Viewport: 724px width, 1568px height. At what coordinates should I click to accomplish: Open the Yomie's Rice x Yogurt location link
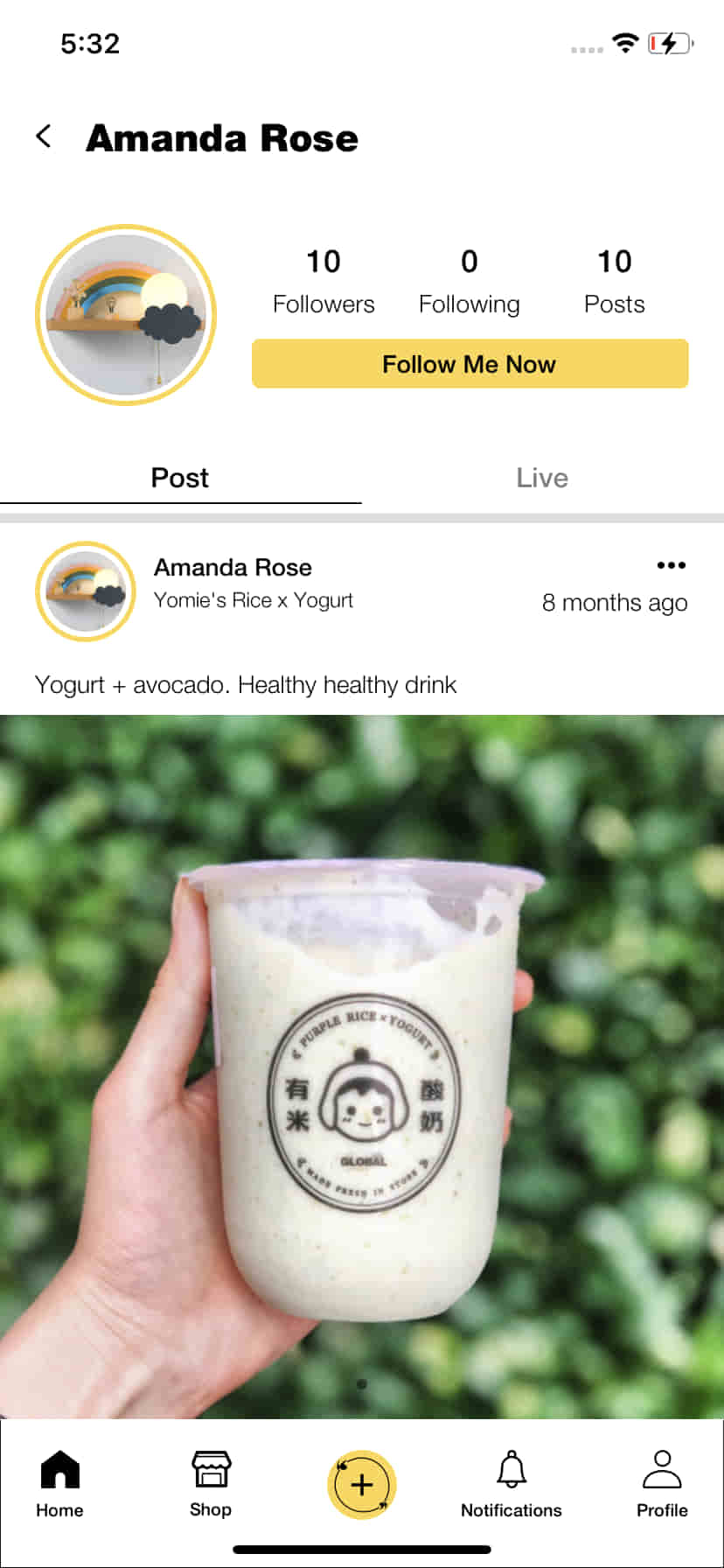tap(254, 600)
